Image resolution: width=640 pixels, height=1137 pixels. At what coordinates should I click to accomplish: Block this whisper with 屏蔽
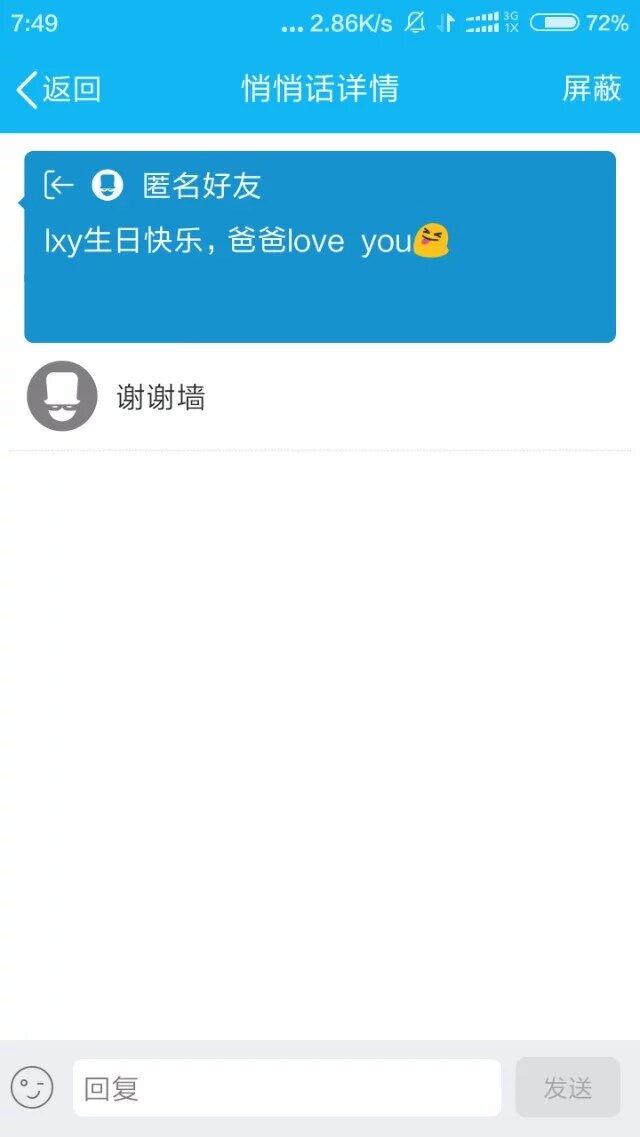click(x=591, y=89)
